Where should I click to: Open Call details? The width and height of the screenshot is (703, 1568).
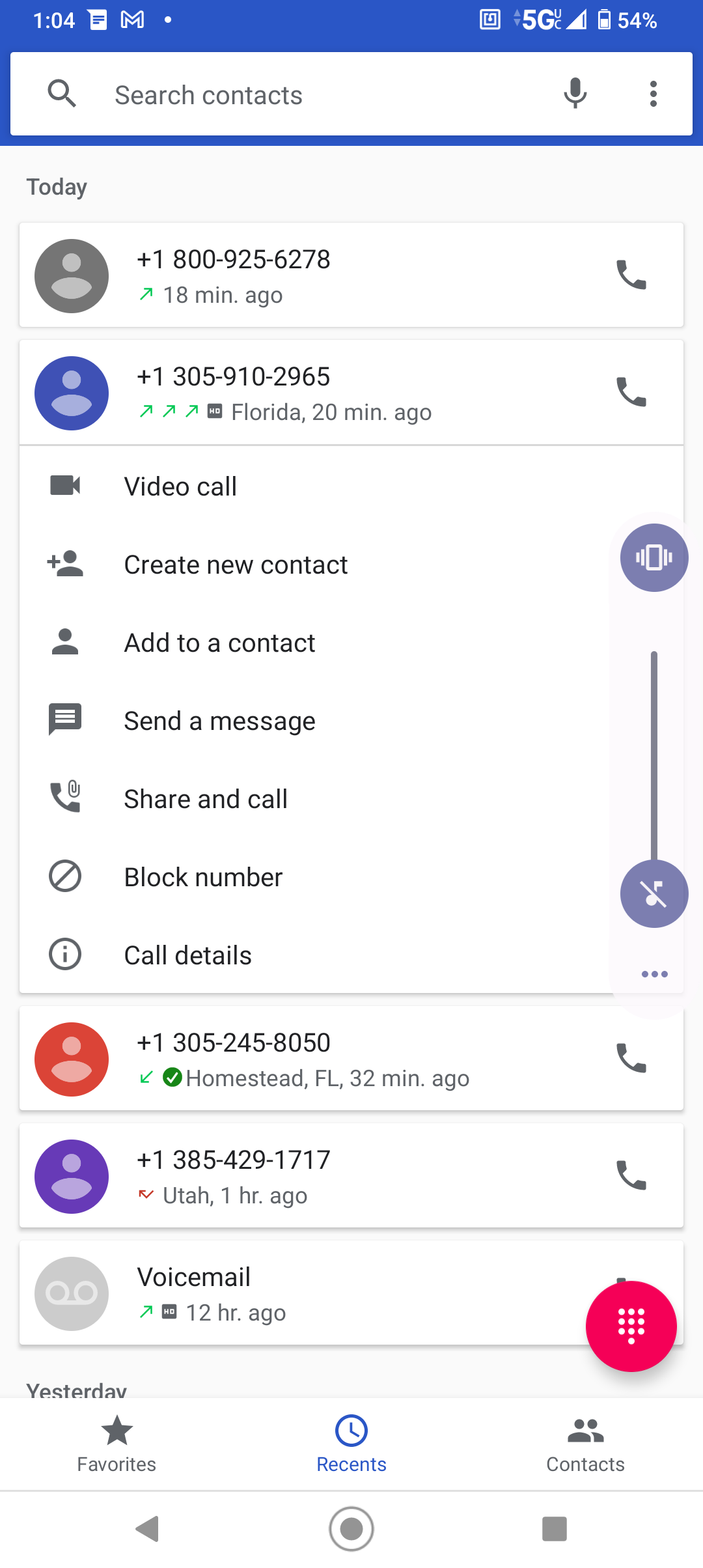187,955
